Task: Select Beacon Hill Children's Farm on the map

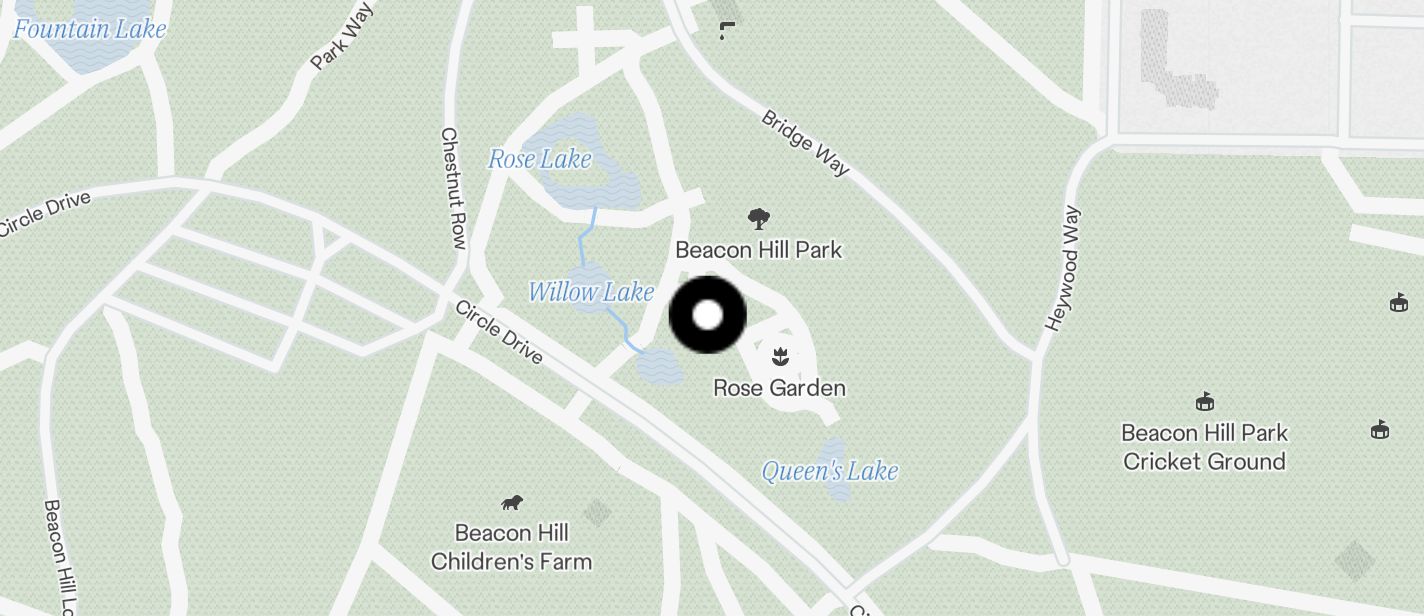Action: (x=511, y=503)
